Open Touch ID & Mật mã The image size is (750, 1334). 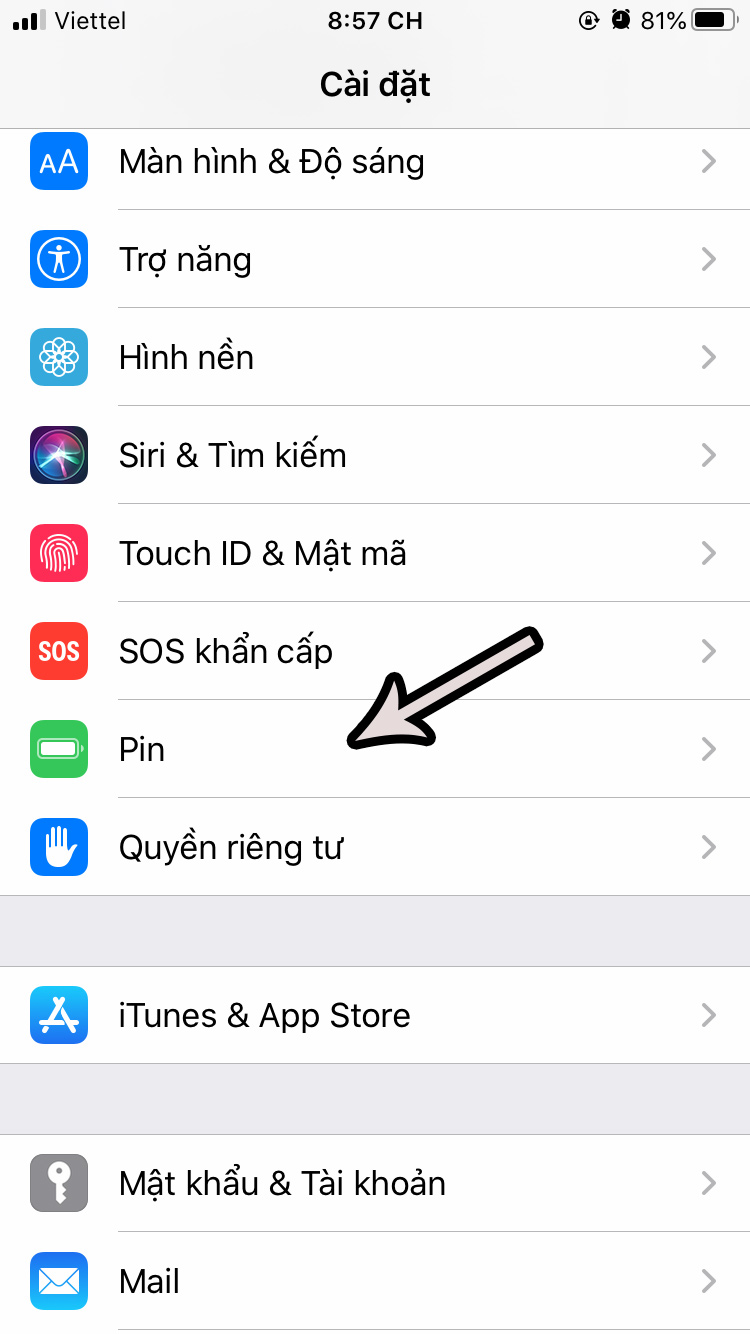point(263,554)
